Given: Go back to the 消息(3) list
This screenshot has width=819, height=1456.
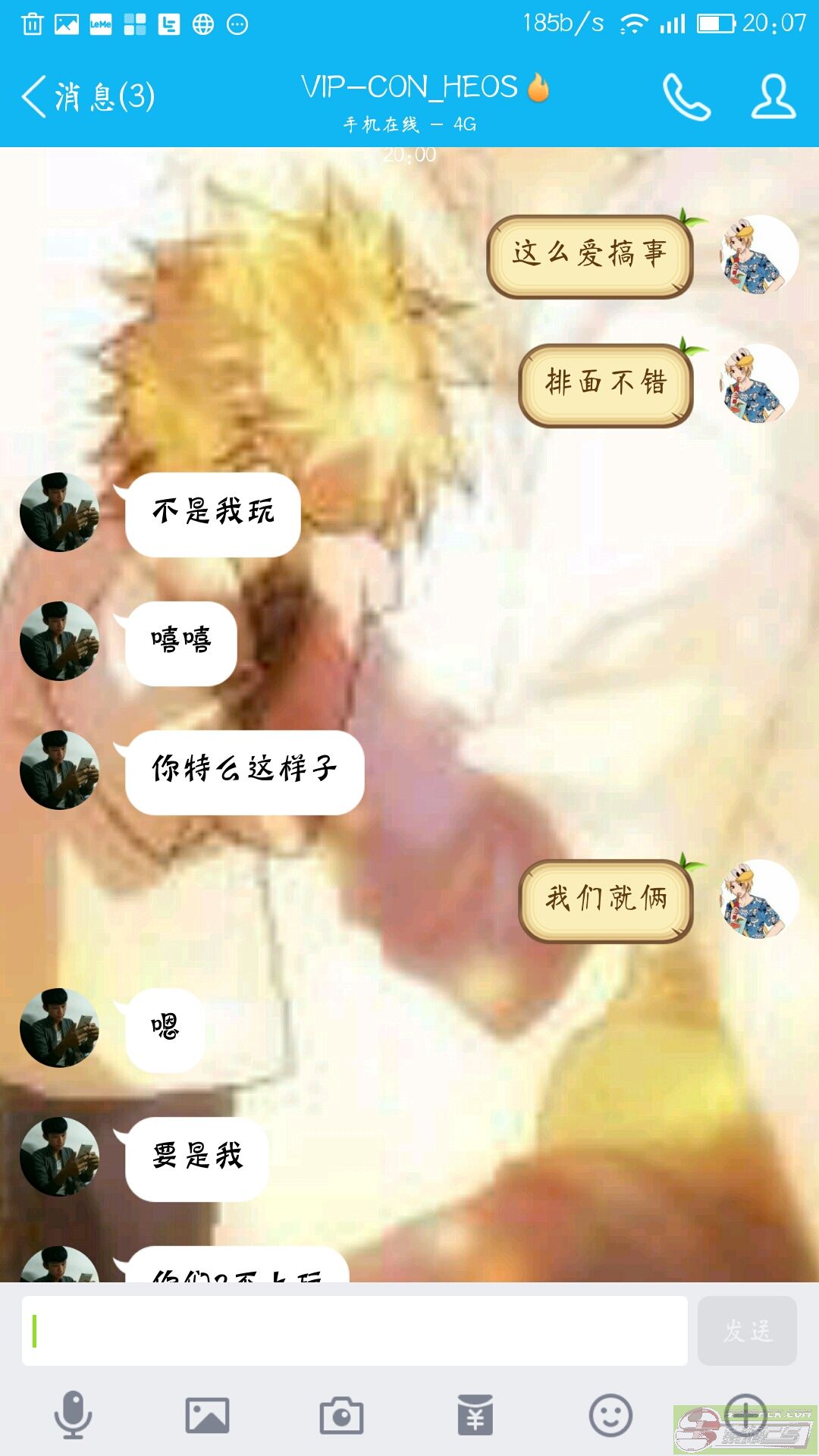Looking at the screenshot, I should click(88, 96).
